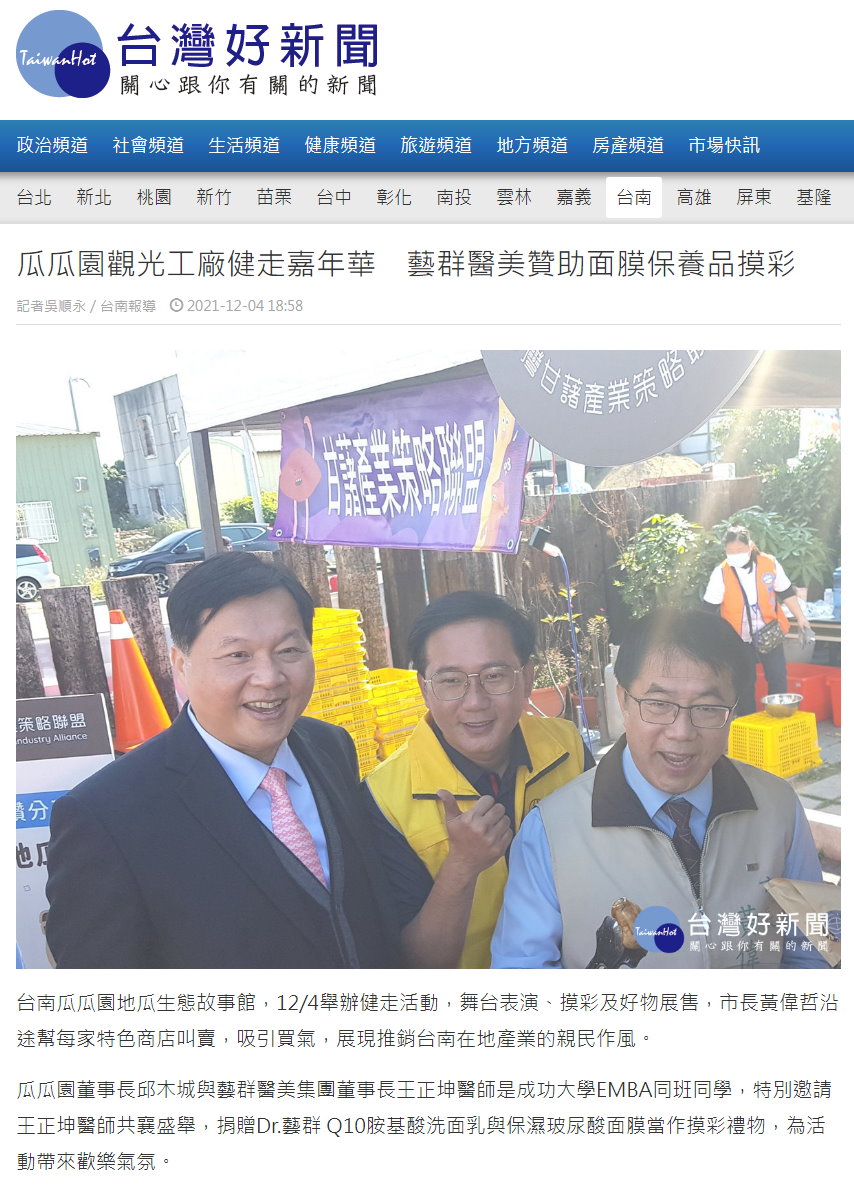Screen dimensions: 854x1192
Task: Open the 房產頻道 channel
Action: pyautogui.click(x=628, y=145)
